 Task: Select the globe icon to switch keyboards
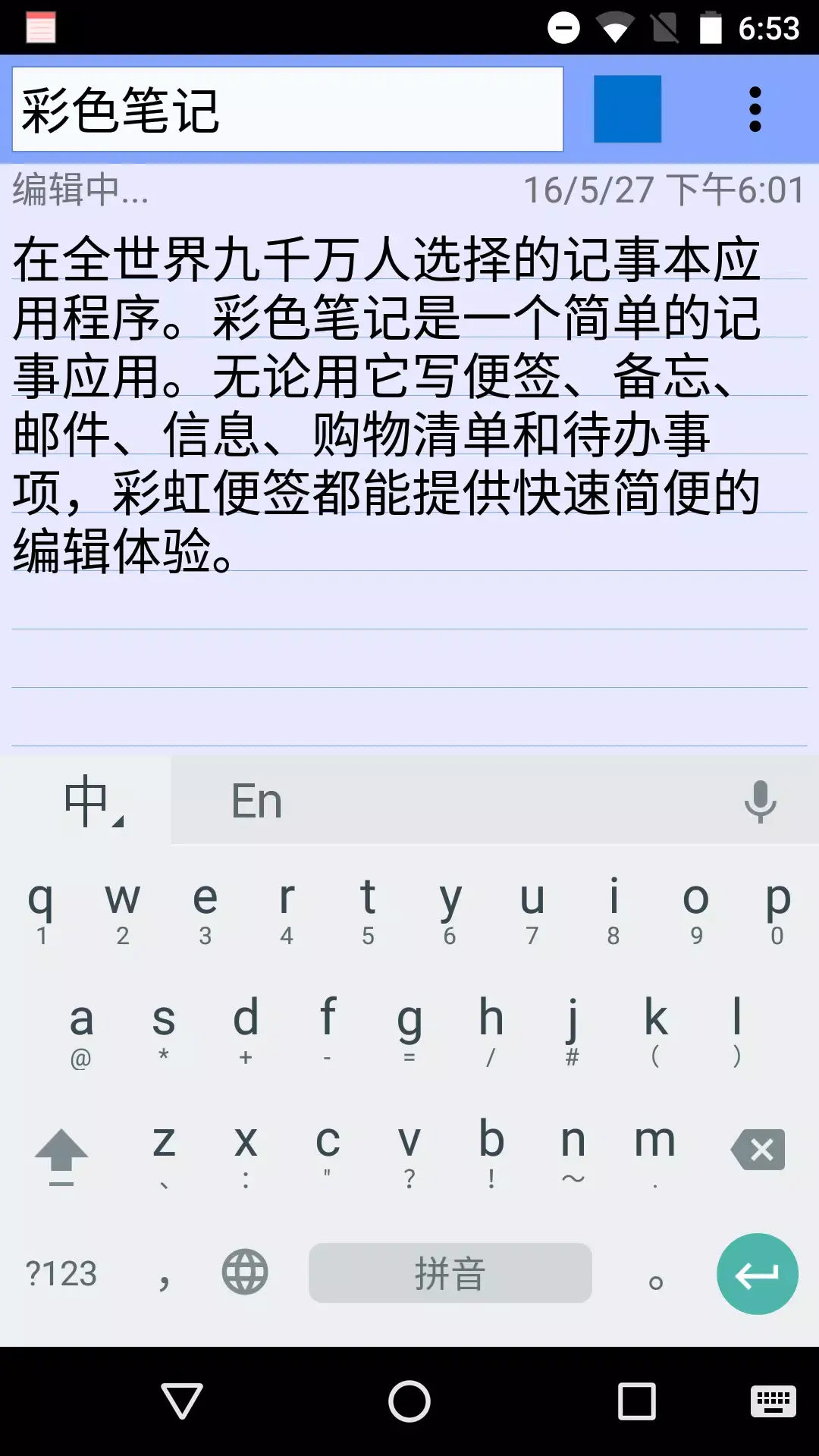pos(244,1273)
